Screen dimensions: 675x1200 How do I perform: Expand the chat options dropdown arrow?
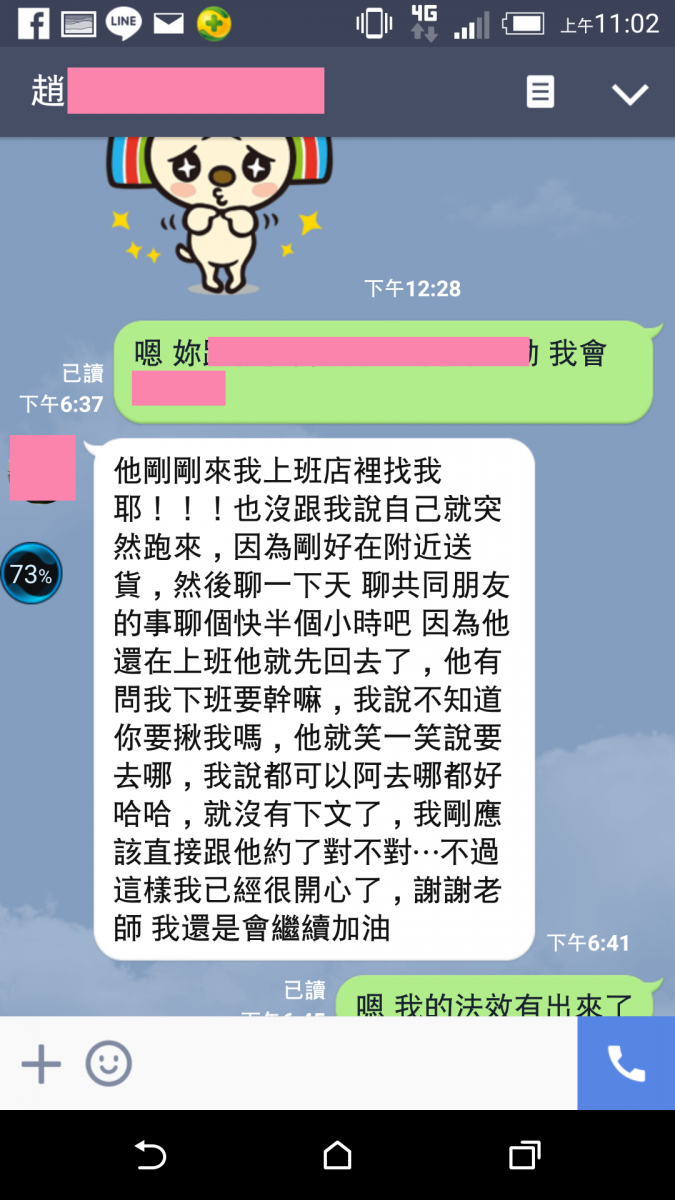[x=630, y=94]
